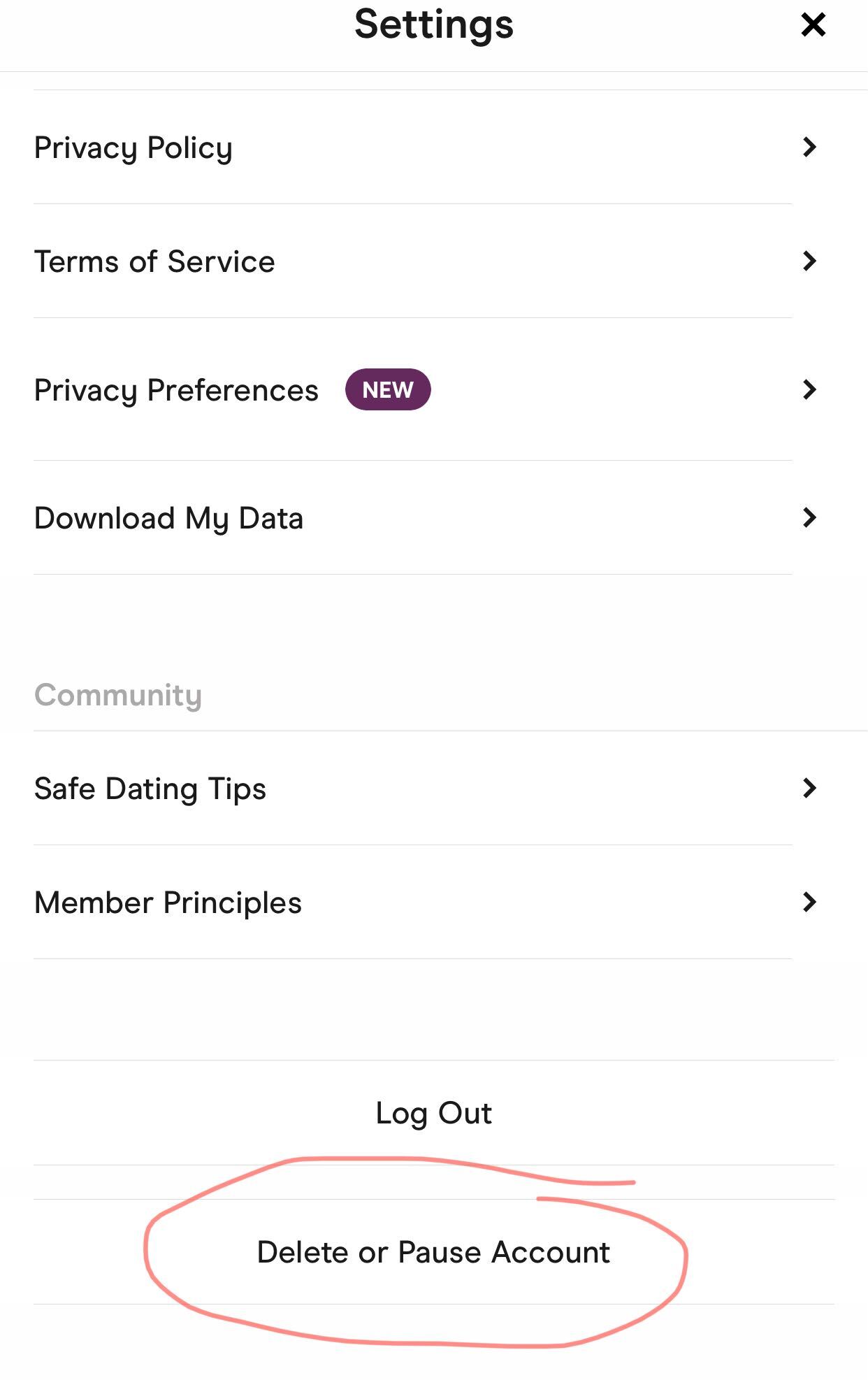Expand the Terms of Service chevron

[x=809, y=261]
